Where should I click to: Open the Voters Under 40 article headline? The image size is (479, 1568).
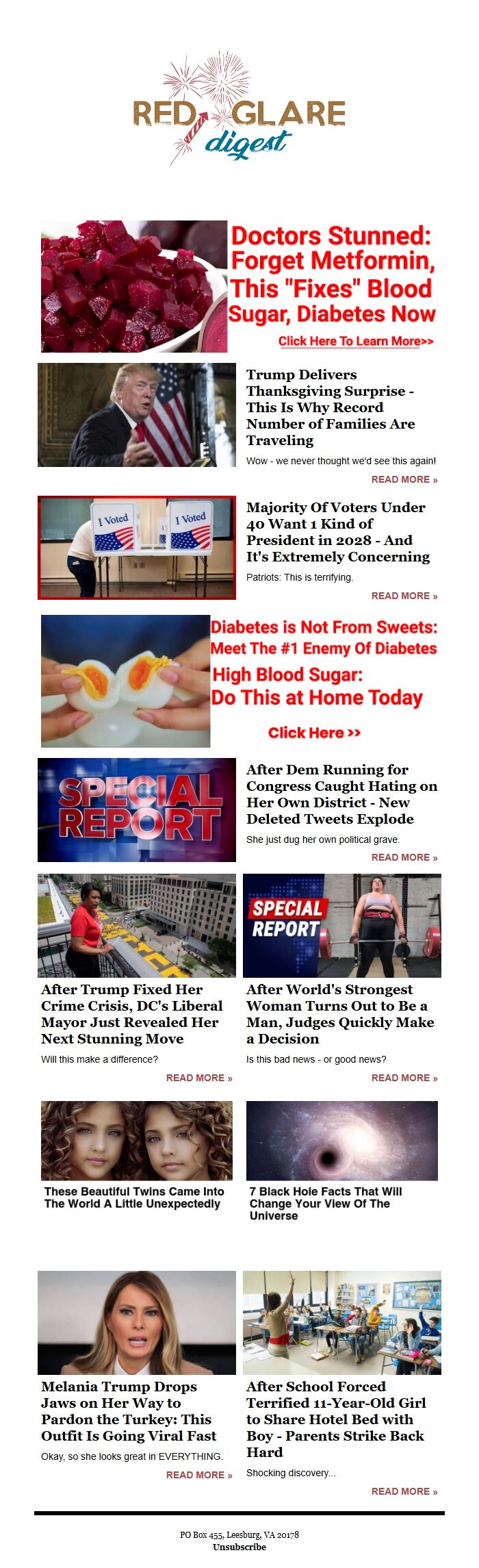tap(337, 532)
